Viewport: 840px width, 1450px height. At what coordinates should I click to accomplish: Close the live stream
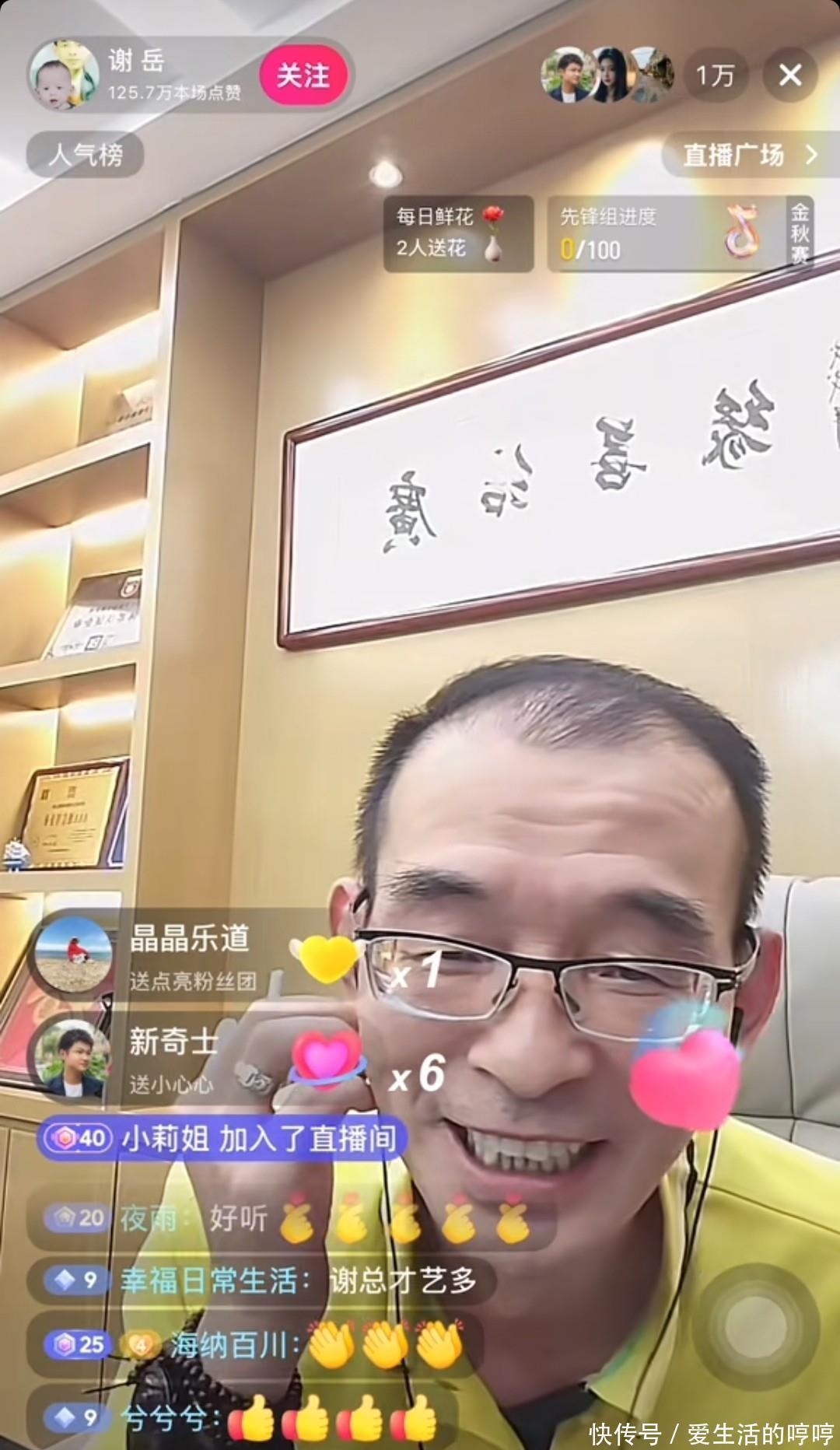[x=789, y=75]
